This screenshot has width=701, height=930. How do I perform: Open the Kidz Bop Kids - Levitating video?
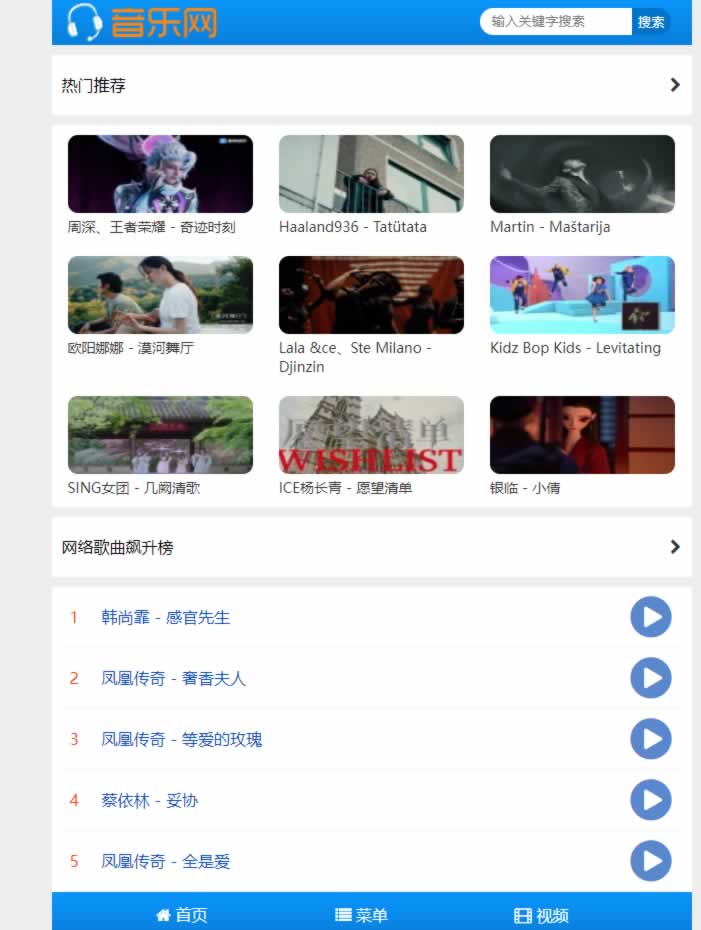tap(582, 295)
